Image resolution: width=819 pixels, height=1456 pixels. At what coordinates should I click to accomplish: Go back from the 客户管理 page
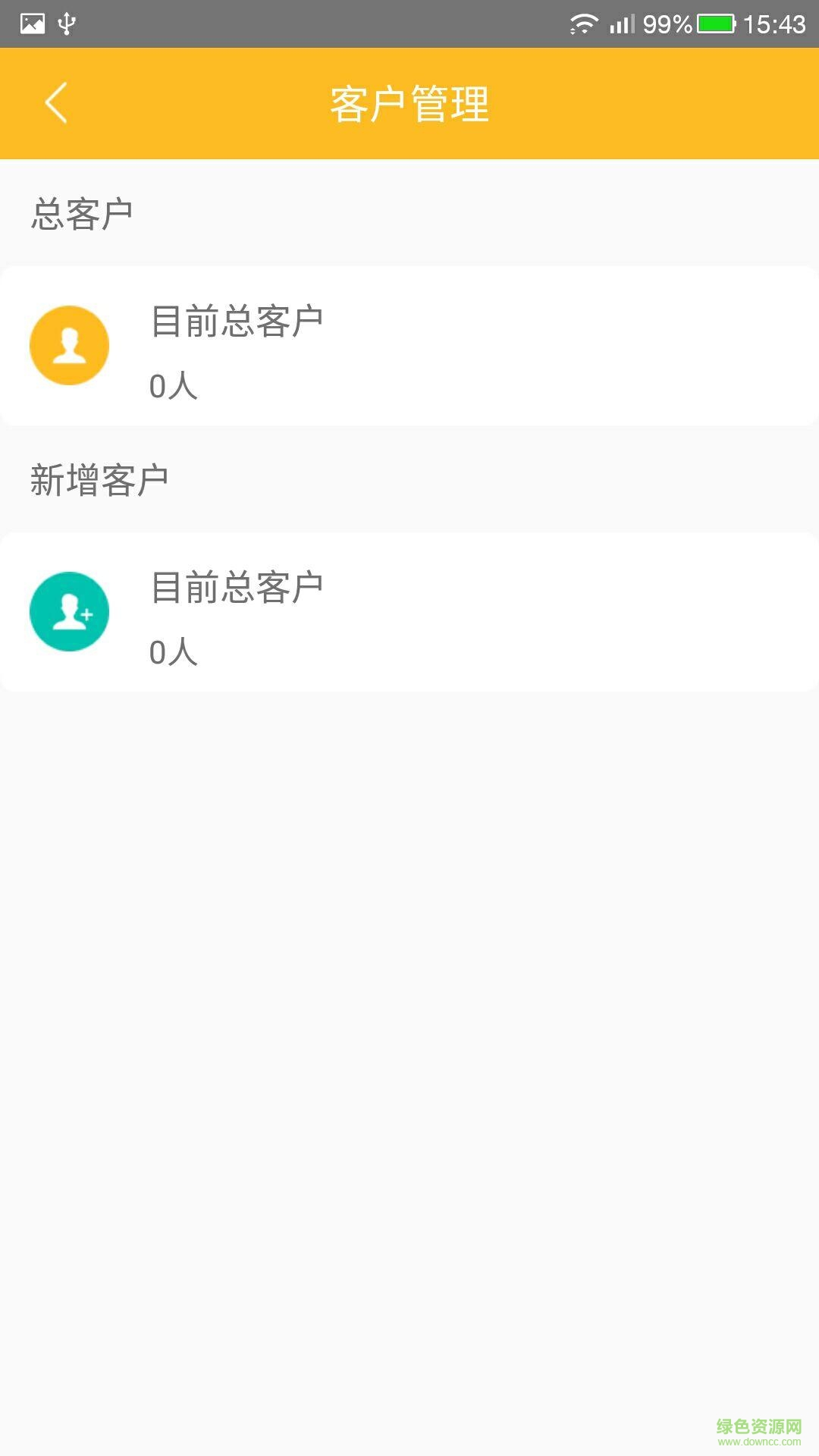(56, 103)
